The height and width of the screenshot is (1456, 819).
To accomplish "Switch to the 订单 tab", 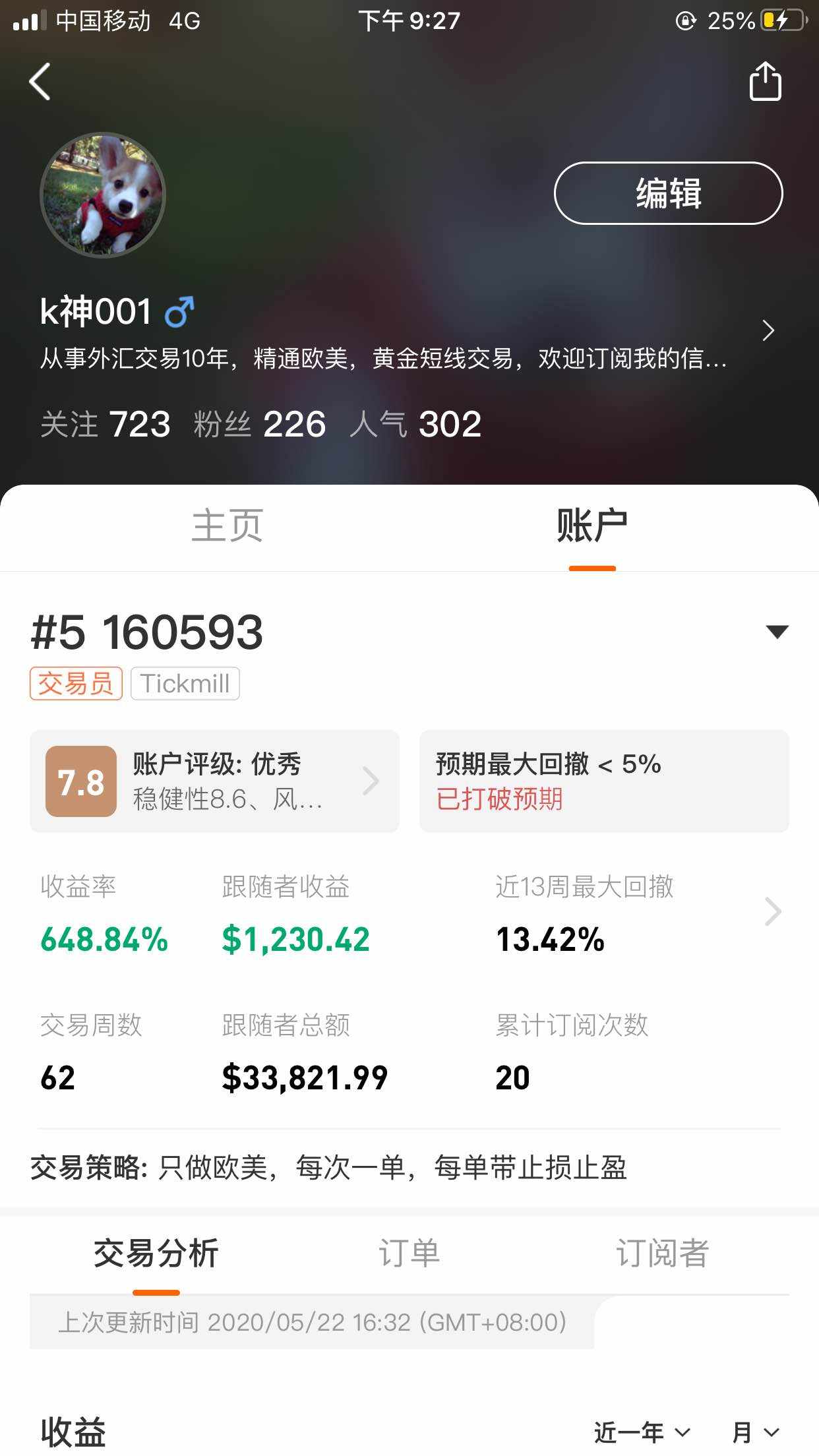I will point(409,1253).
